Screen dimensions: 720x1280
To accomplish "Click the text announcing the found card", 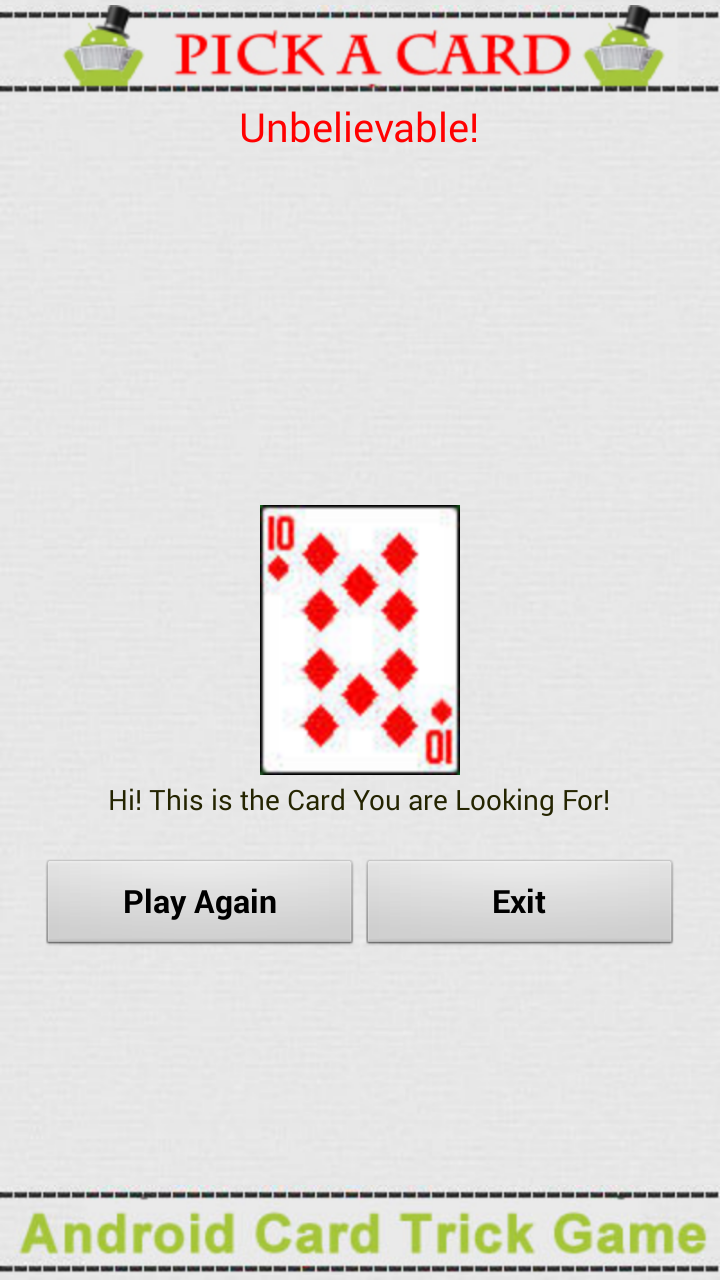I will [359, 800].
